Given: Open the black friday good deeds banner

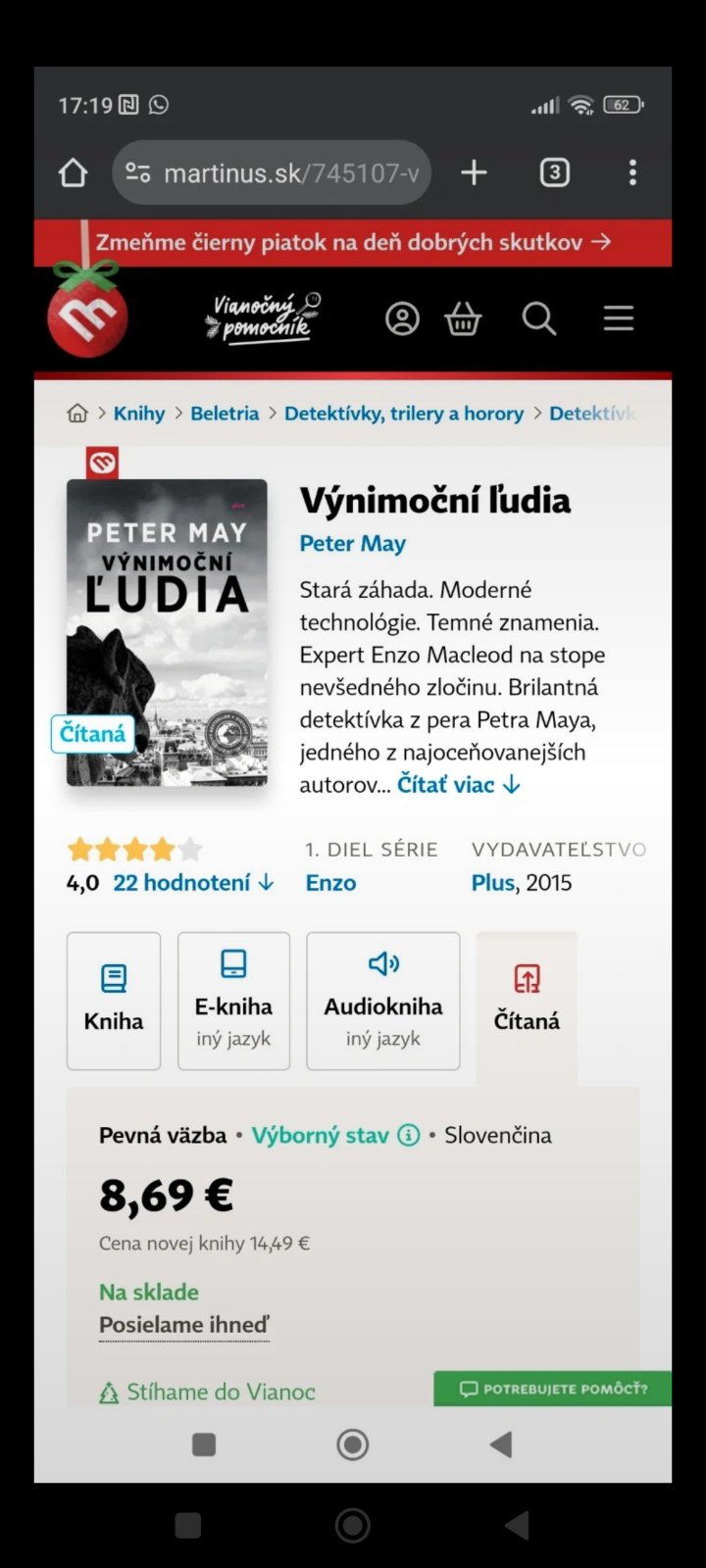Looking at the screenshot, I should tap(353, 242).
